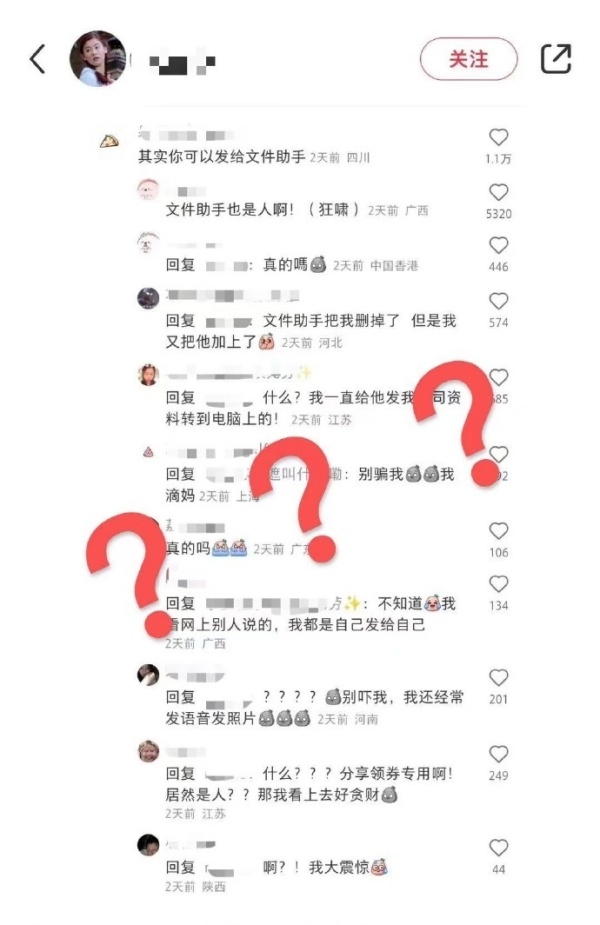Follow the author with 关注 button

coord(468,59)
